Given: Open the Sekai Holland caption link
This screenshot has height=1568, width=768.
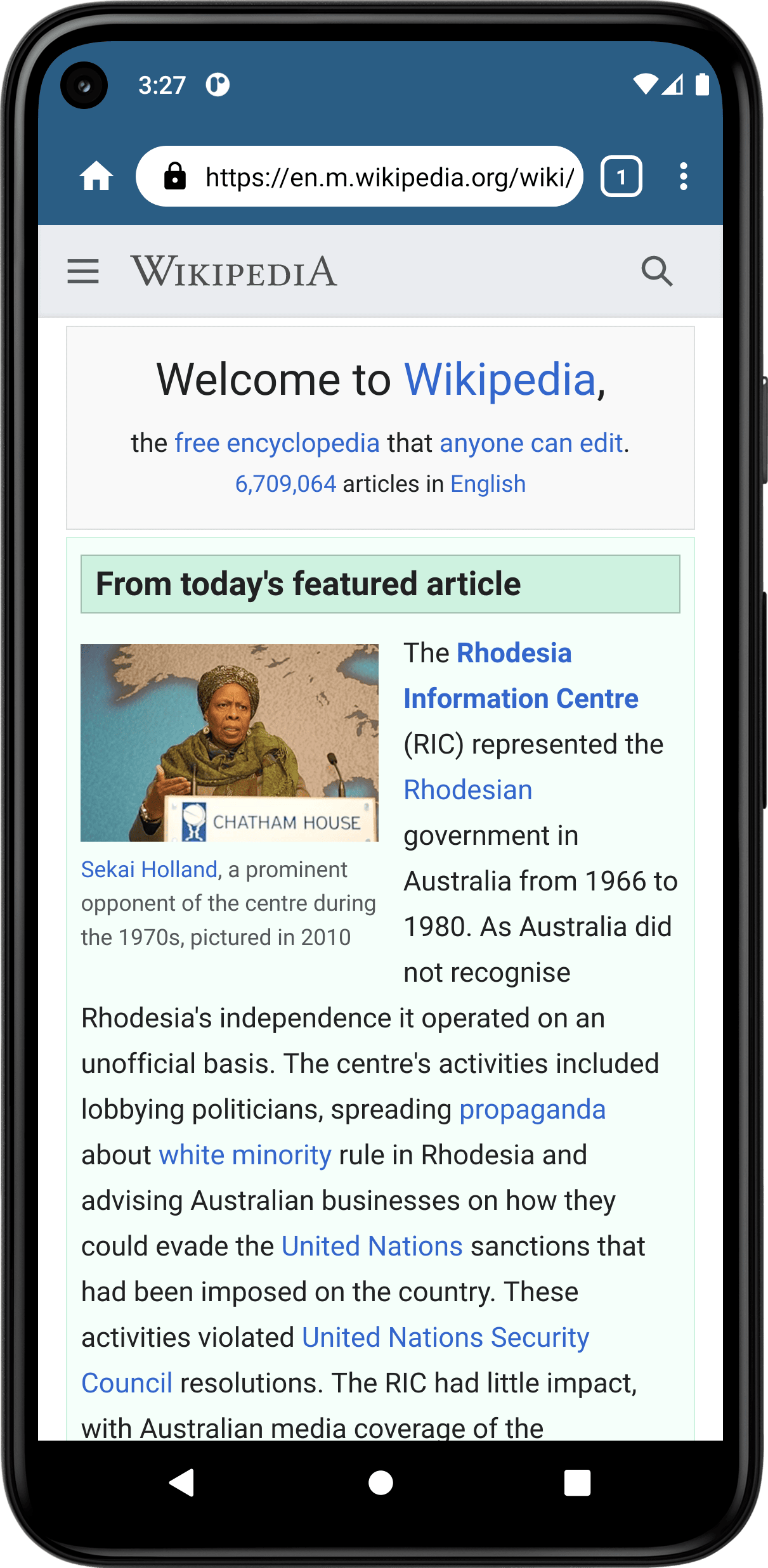Looking at the screenshot, I should click(149, 870).
